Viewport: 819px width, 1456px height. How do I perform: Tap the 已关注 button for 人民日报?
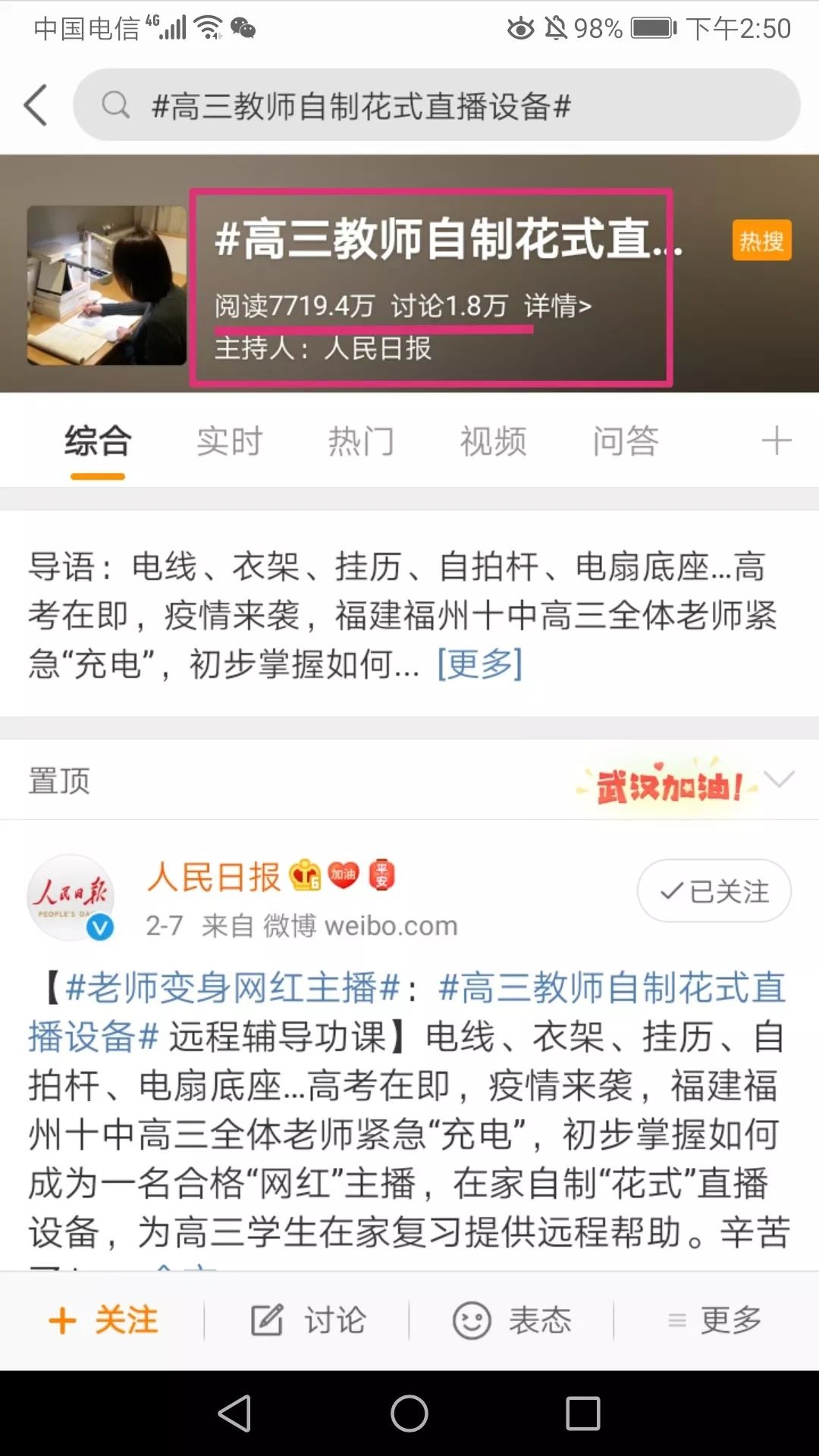tap(714, 891)
